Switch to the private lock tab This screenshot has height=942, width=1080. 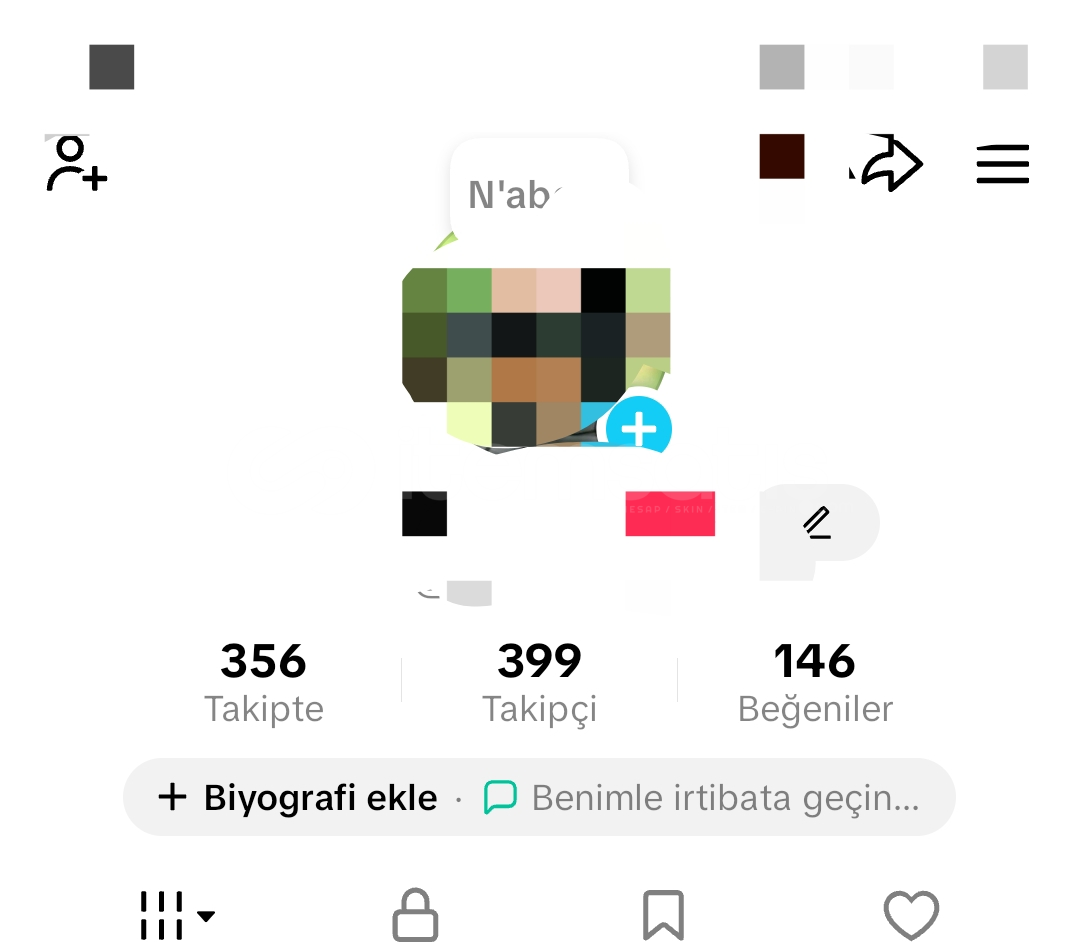pos(415,914)
